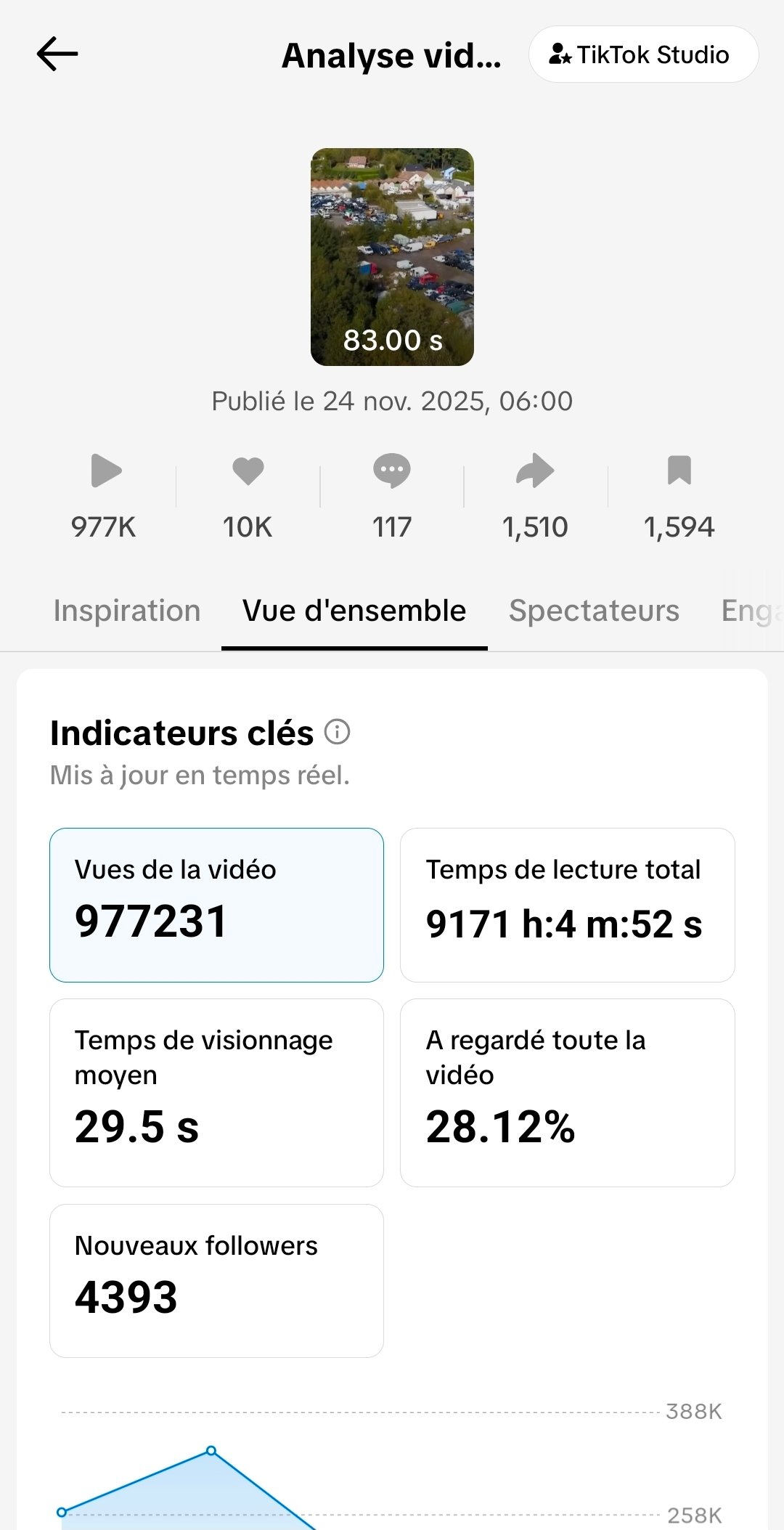The height and width of the screenshot is (1530, 784).
Task: Select the Temps de lecture total card
Action: point(567,905)
